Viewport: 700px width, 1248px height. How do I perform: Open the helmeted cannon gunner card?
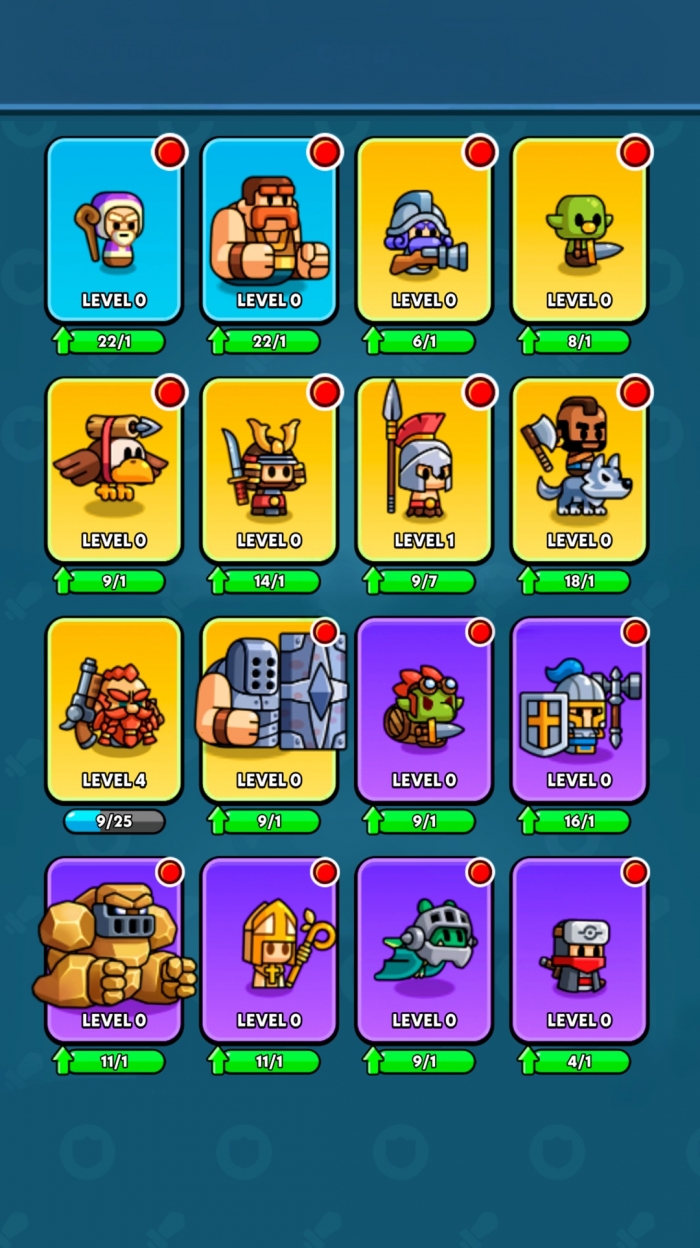pos(424,230)
